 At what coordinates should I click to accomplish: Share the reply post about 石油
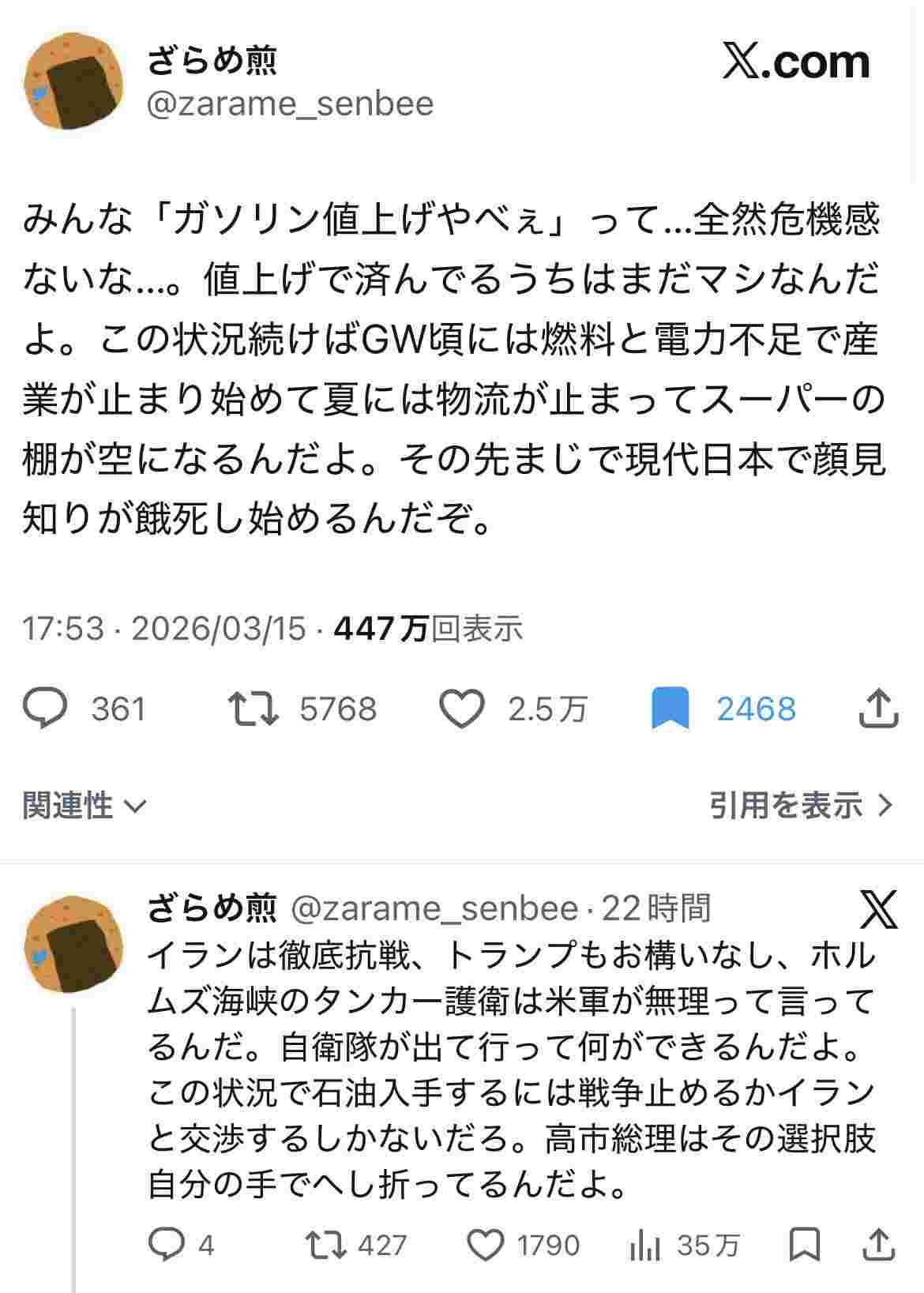(x=877, y=1246)
